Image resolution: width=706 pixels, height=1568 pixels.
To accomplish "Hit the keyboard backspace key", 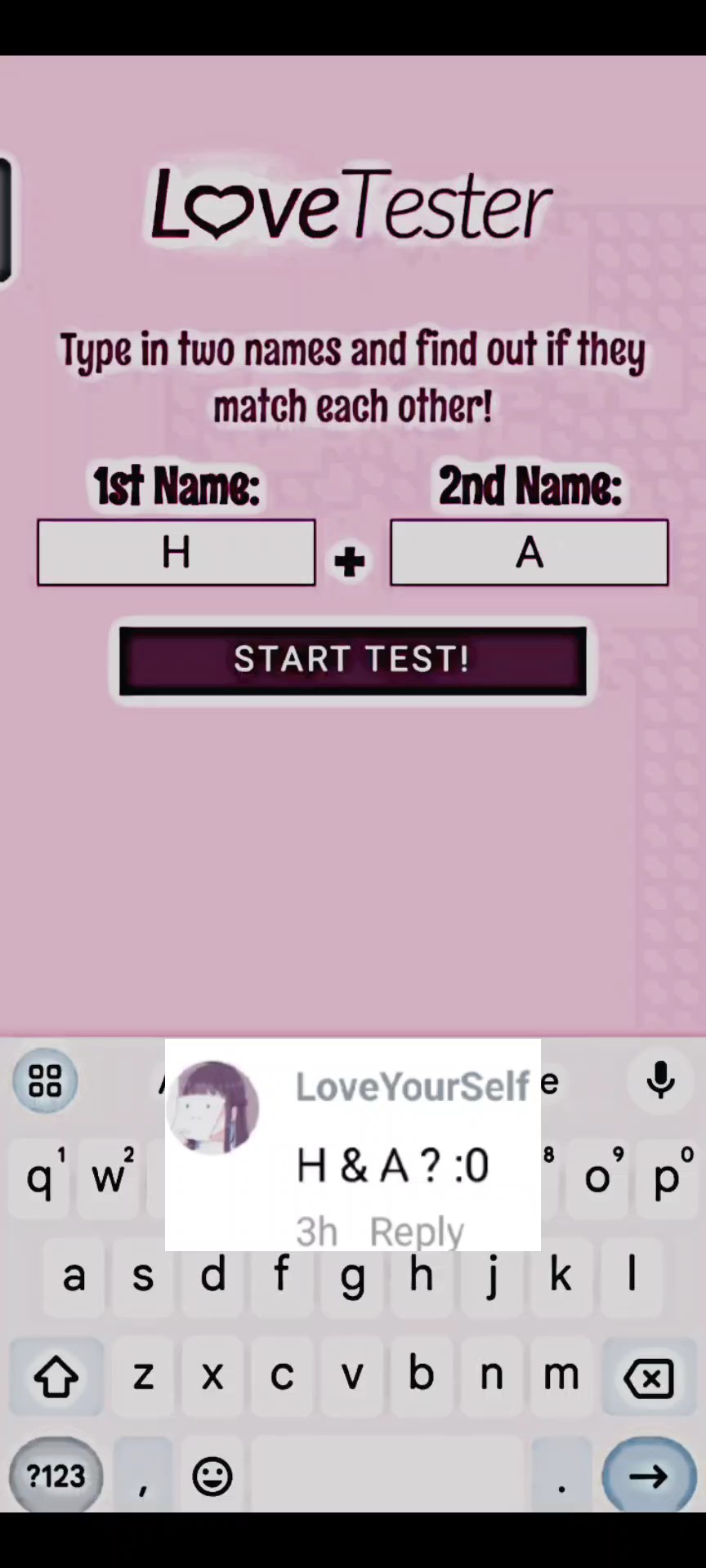I will coord(649,1379).
